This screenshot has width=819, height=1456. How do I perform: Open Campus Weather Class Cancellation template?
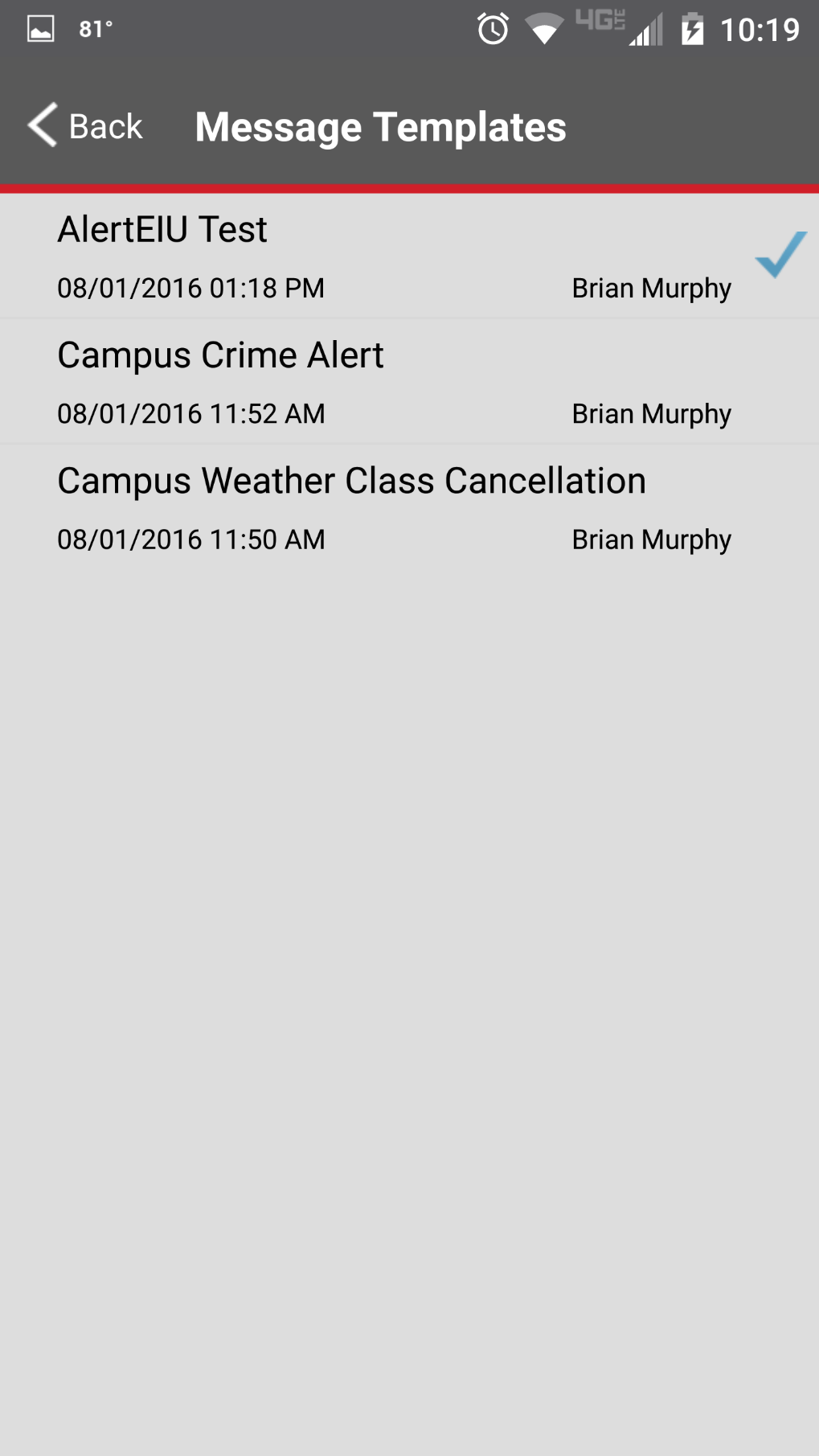pos(394,508)
